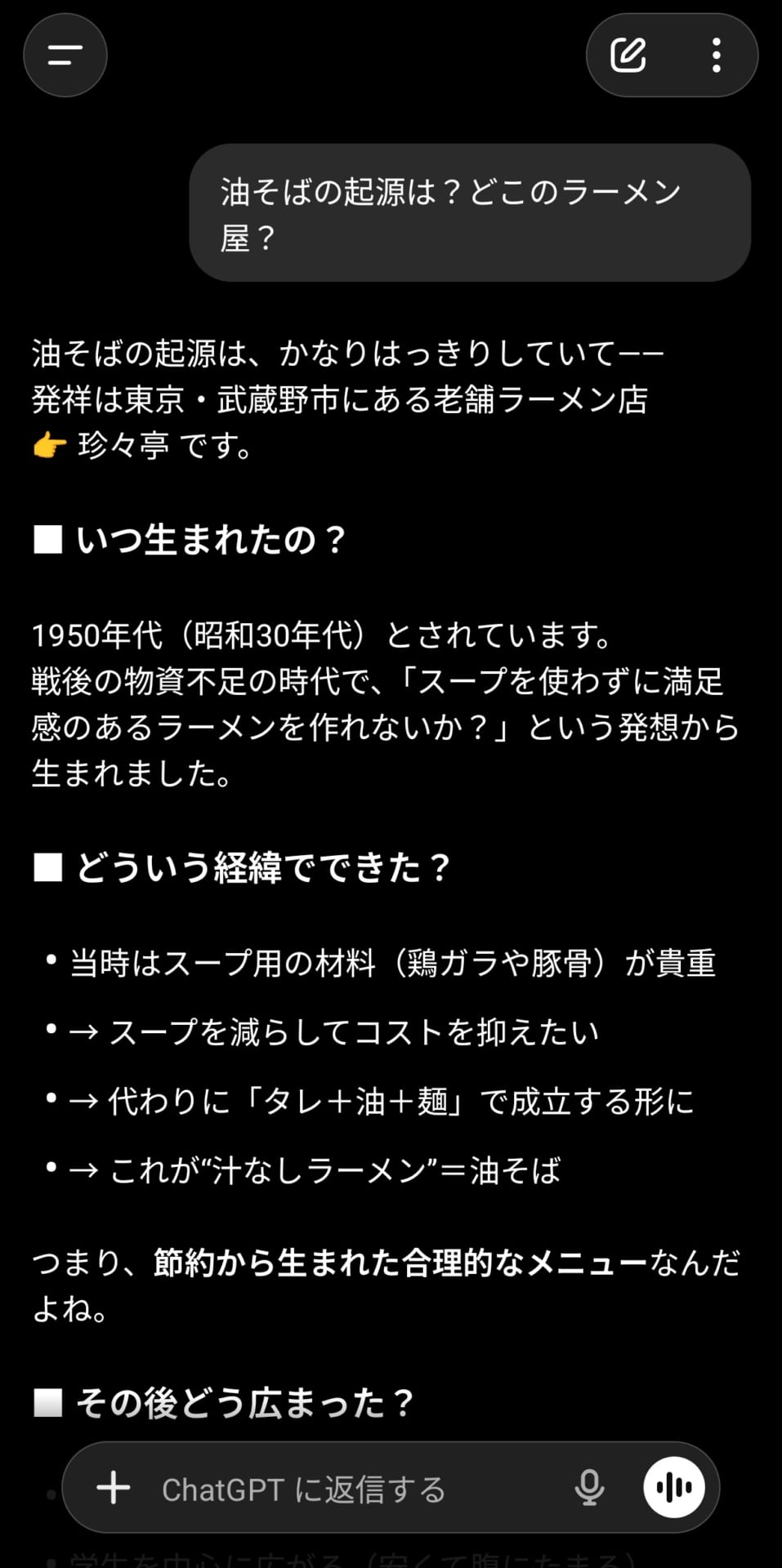The height and width of the screenshot is (1568, 782).
Task: Start voice dictation with the microphone
Action: click(589, 1487)
